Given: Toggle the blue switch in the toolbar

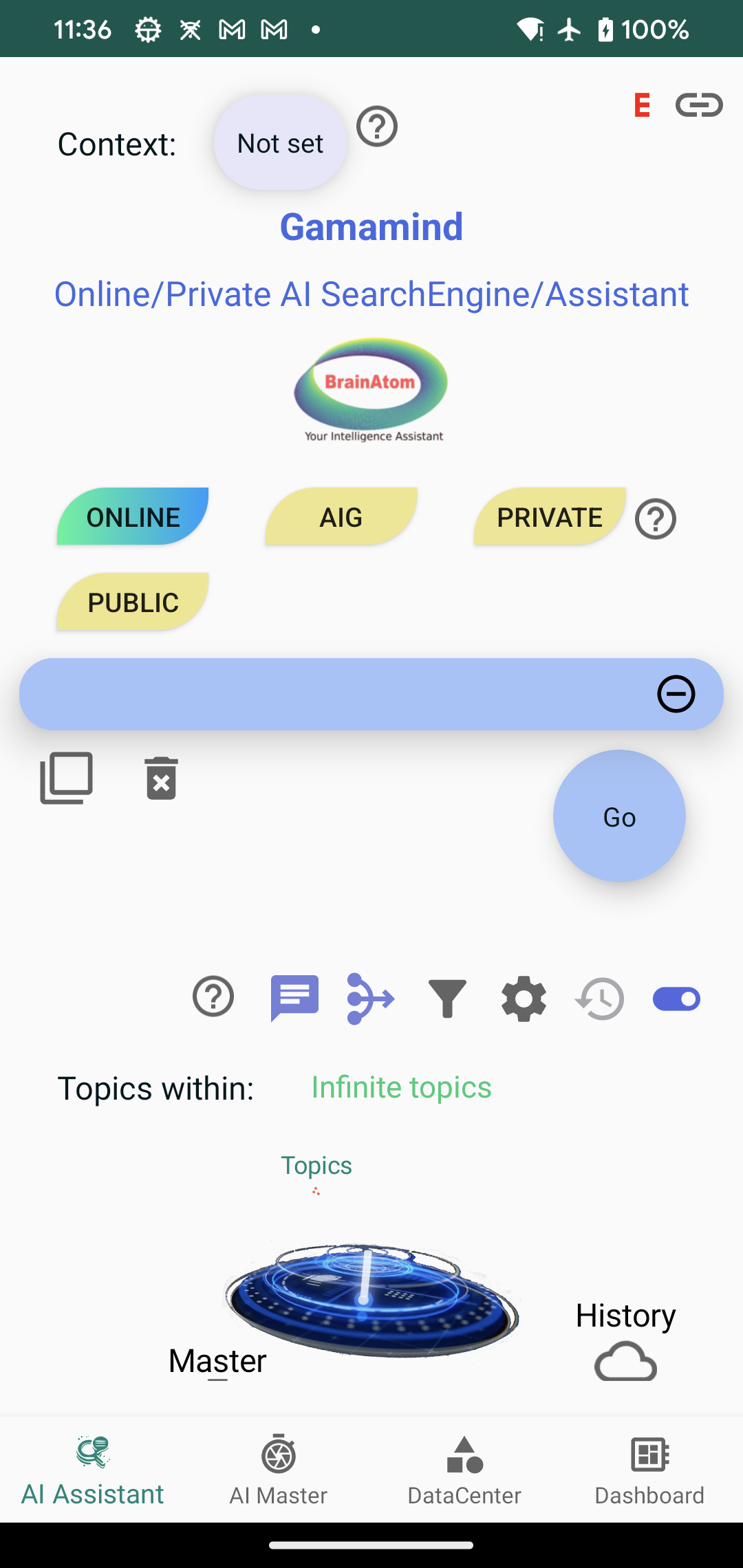Looking at the screenshot, I should [676, 999].
